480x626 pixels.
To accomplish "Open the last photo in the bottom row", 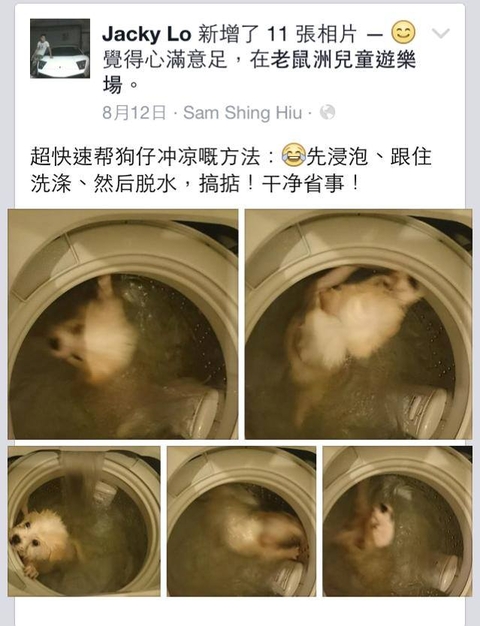I will point(398,521).
